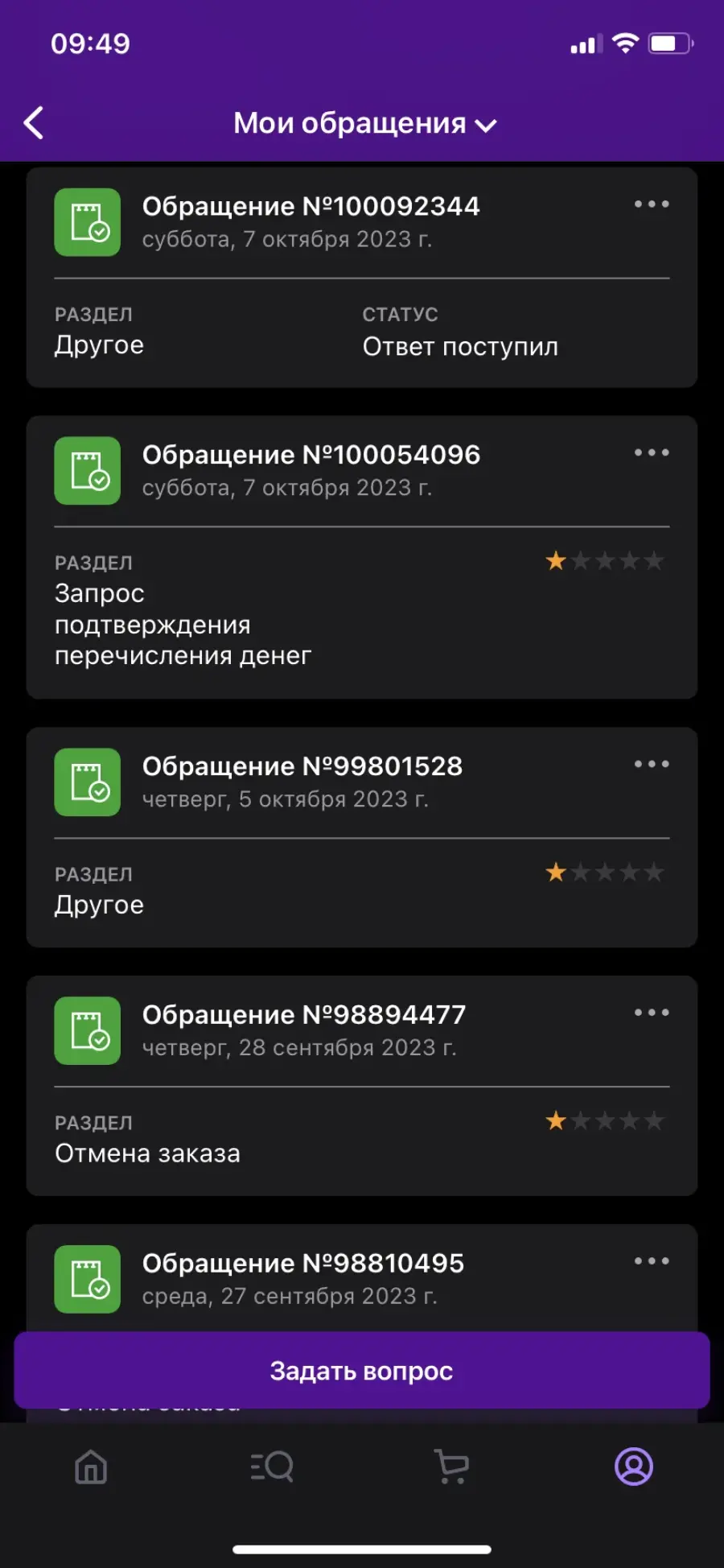Open three-dot menu for request №98810495

pyautogui.click(x=652, y=1261)
